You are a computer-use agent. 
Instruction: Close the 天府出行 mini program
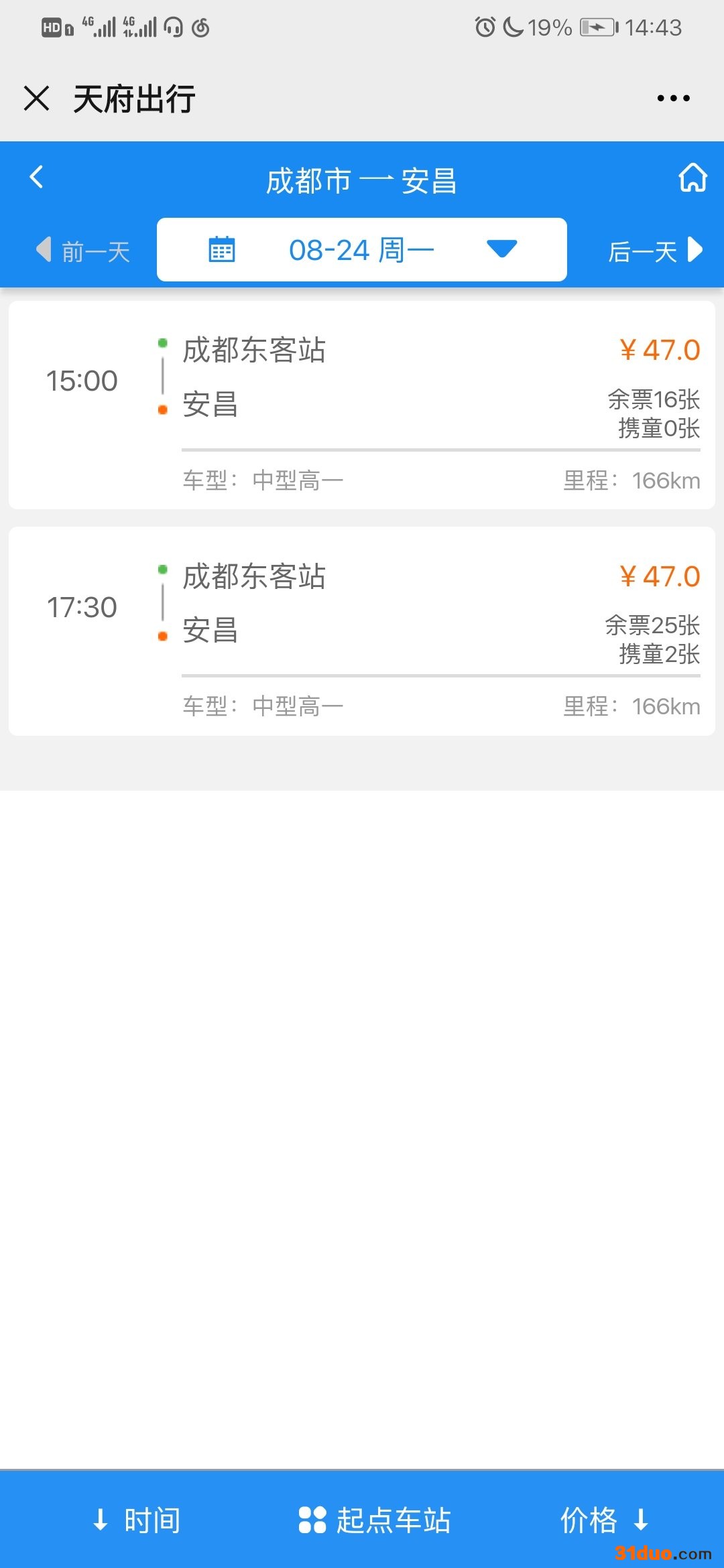(37, 99)
